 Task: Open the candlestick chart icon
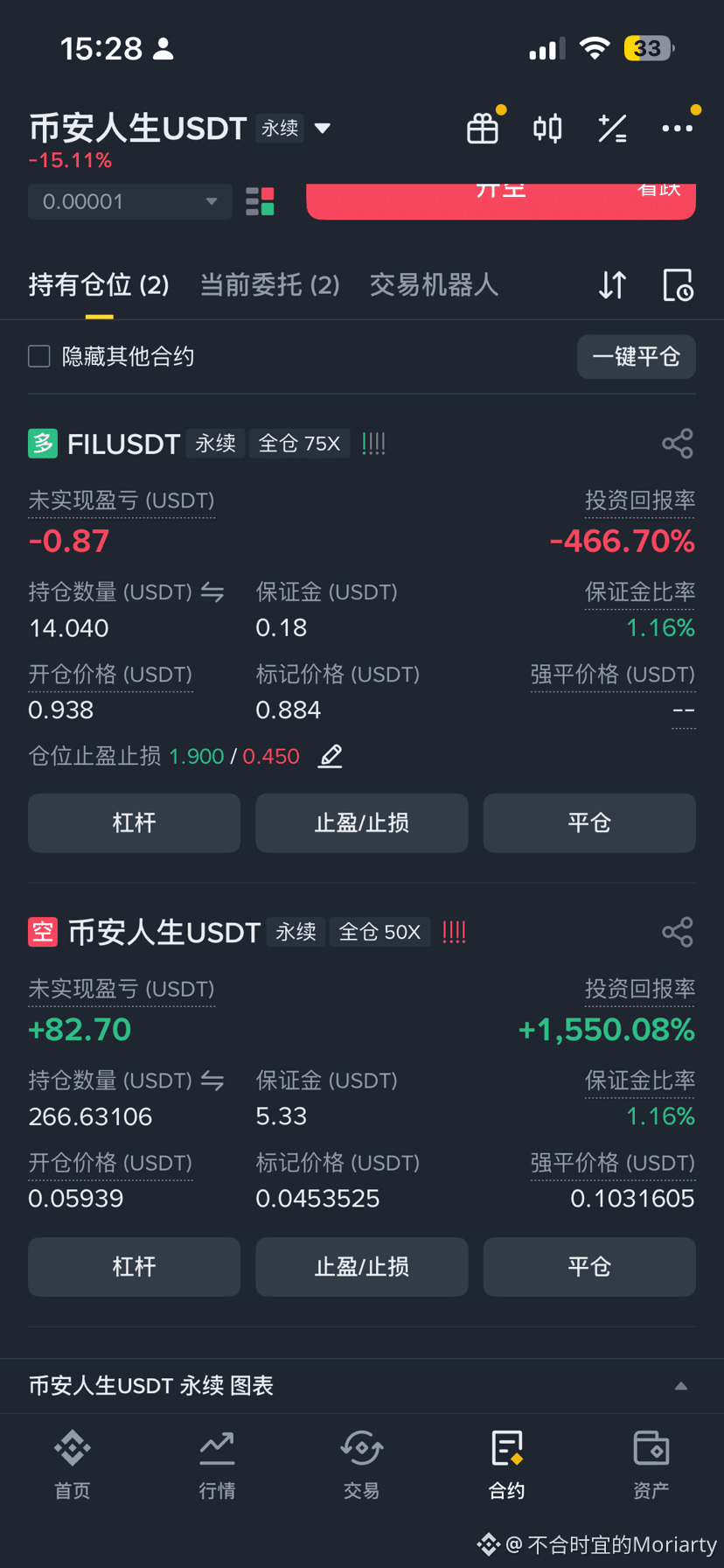point(547,129)
